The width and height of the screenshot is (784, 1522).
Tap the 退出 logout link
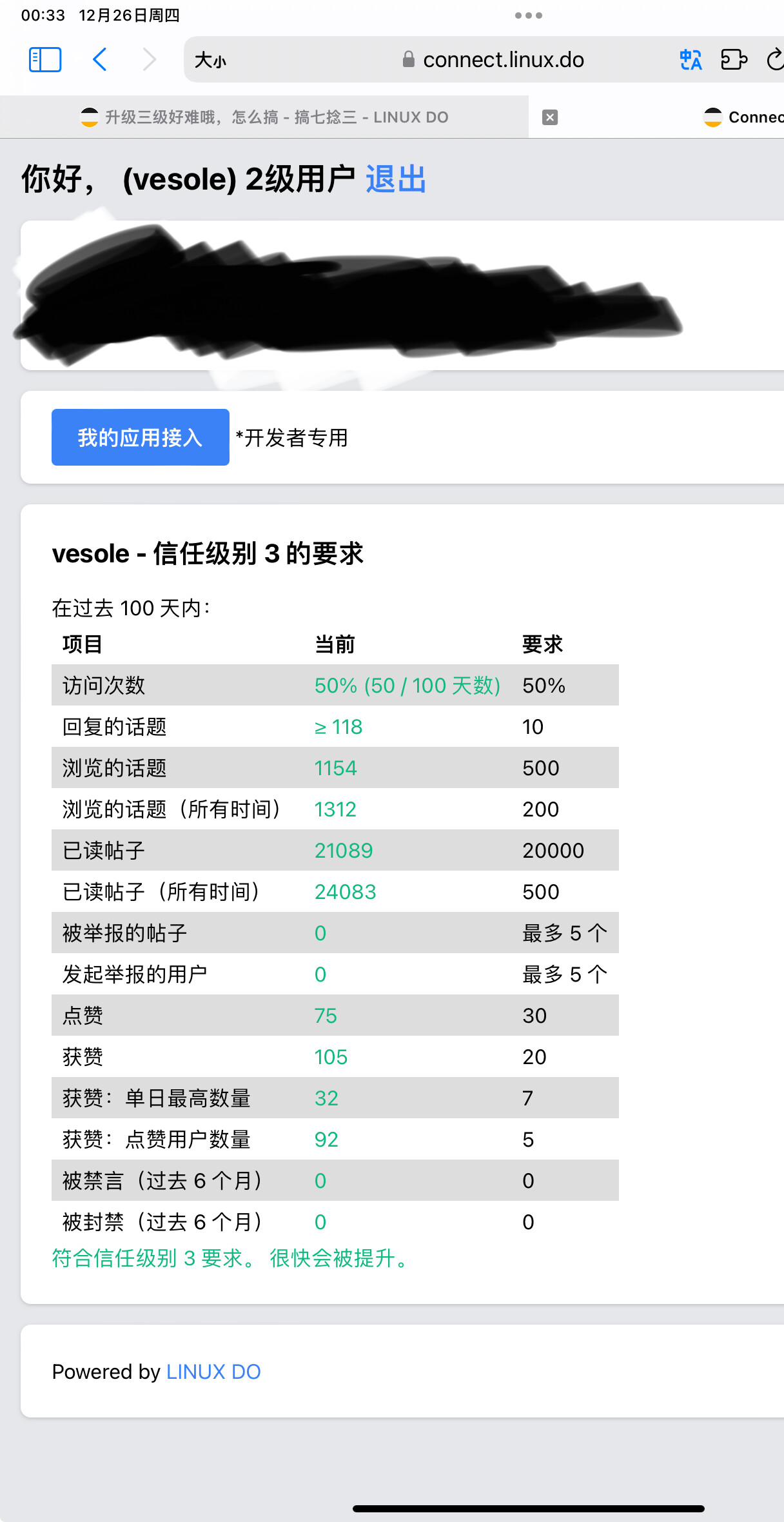(396, 179)
